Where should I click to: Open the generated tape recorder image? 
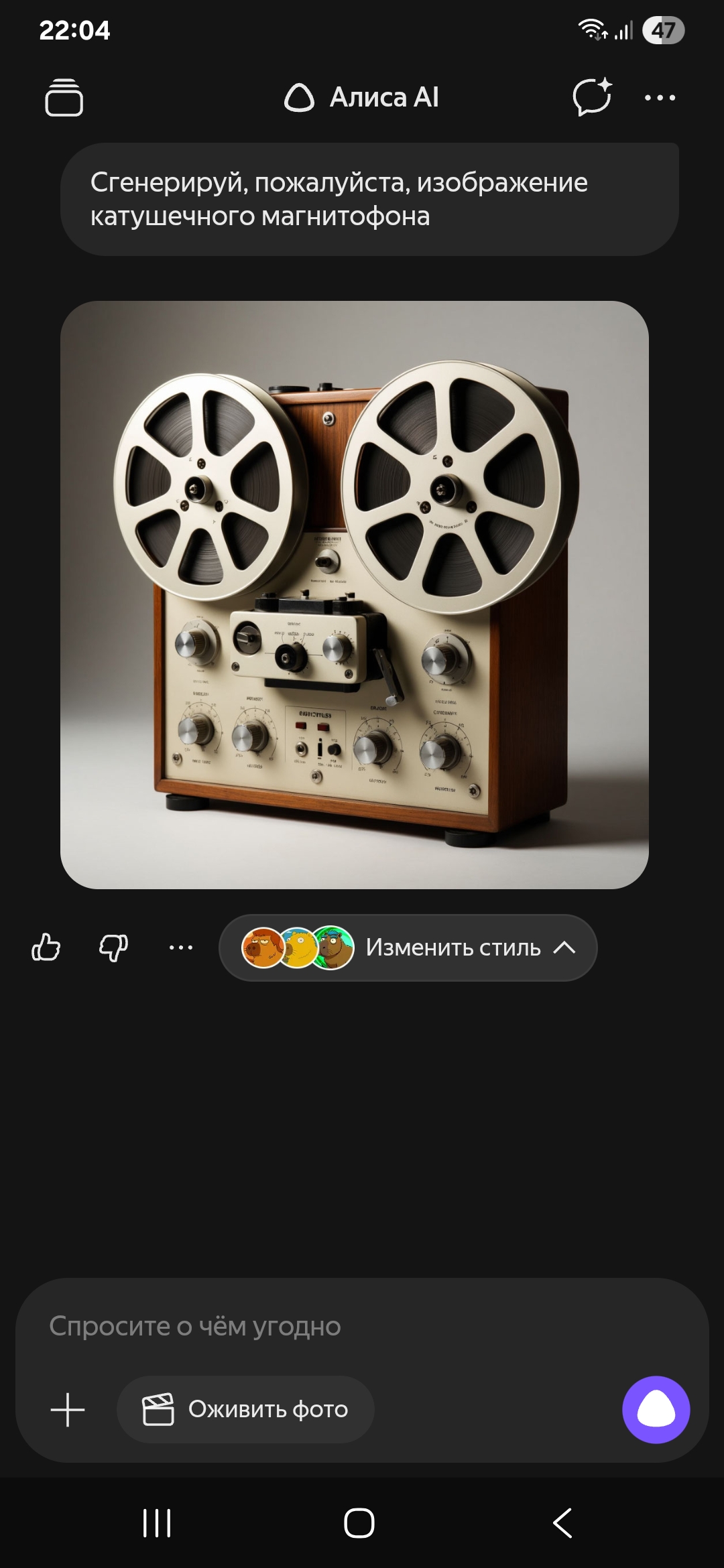tap(354, 594)
